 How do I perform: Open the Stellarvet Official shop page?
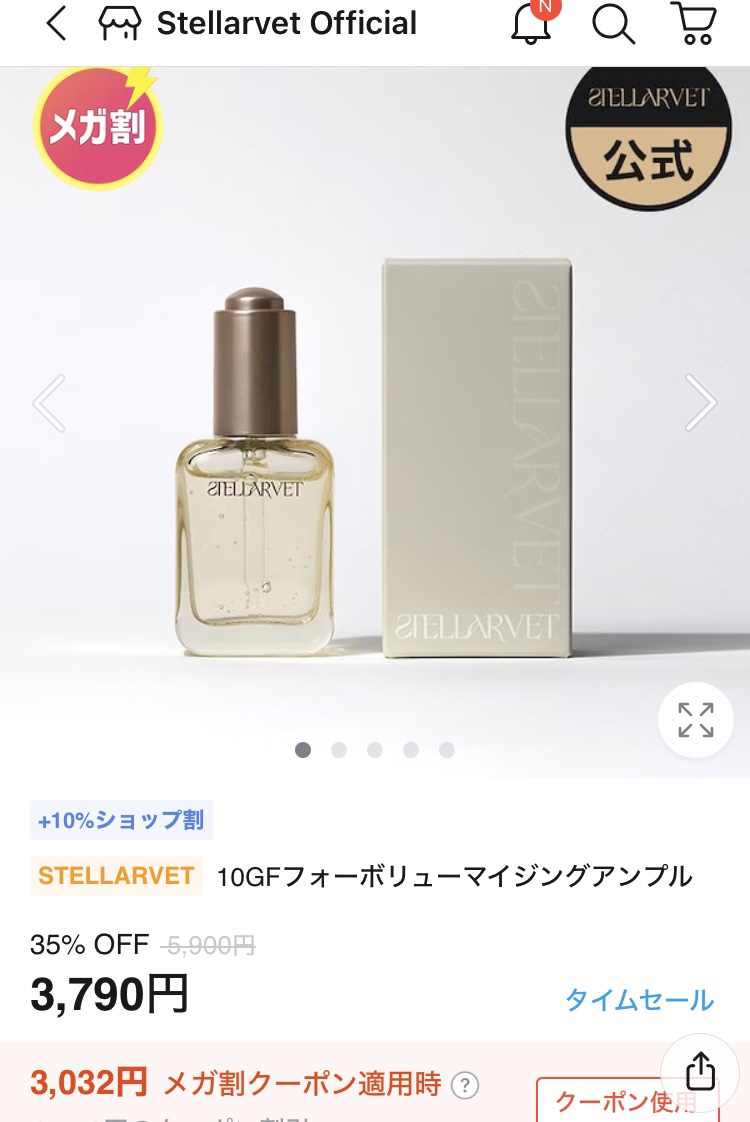point(258,24)
